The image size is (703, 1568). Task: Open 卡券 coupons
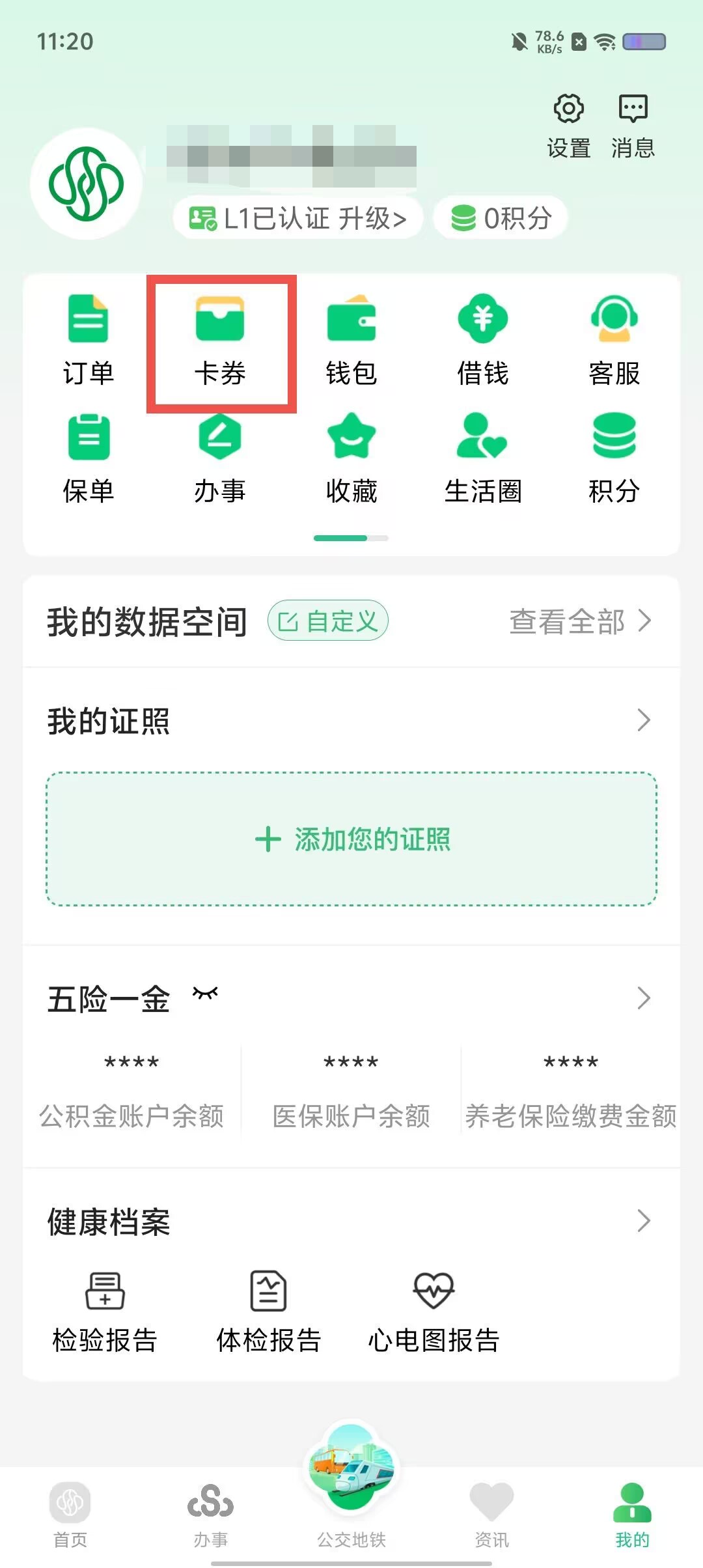(221, 340)
